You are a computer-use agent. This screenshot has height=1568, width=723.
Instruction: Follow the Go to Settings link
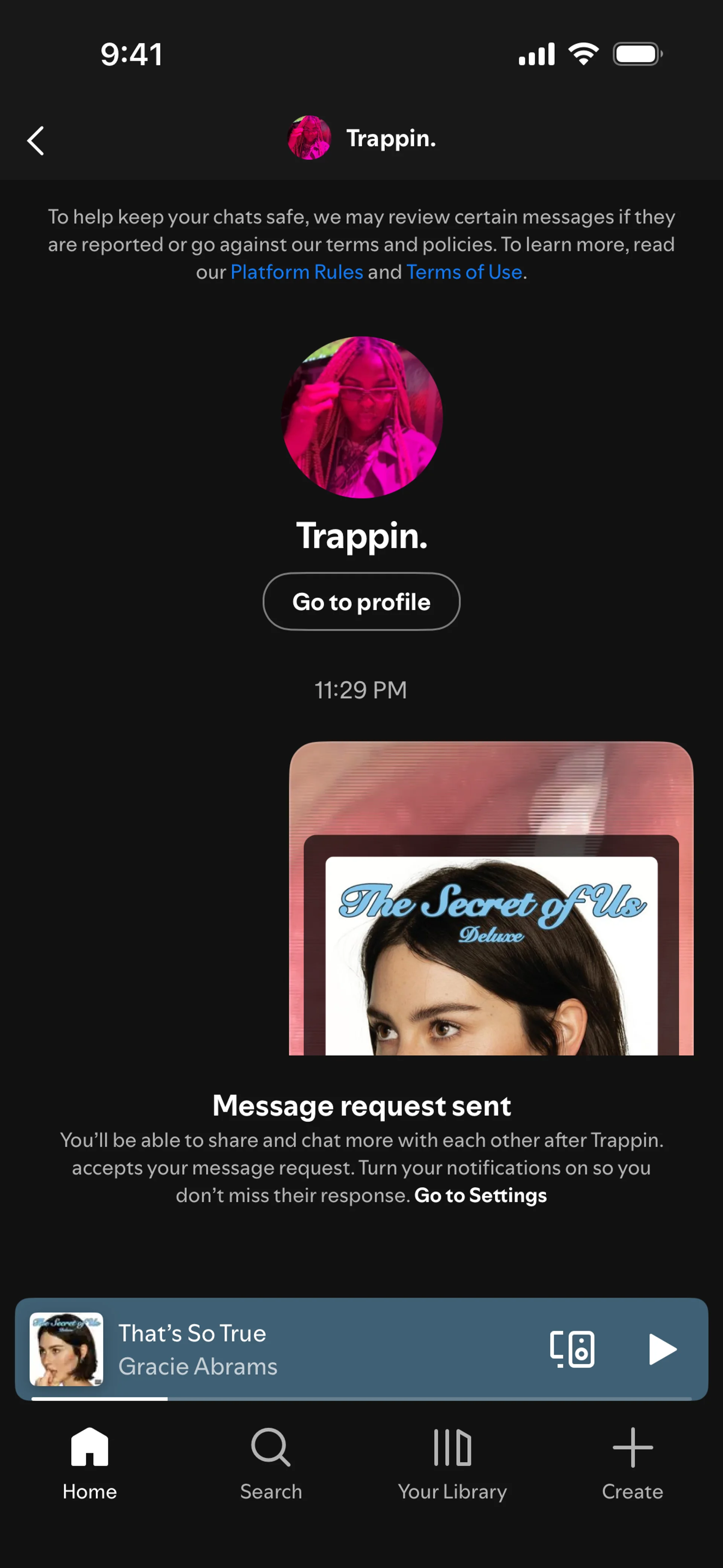[x=480, y=1195]
